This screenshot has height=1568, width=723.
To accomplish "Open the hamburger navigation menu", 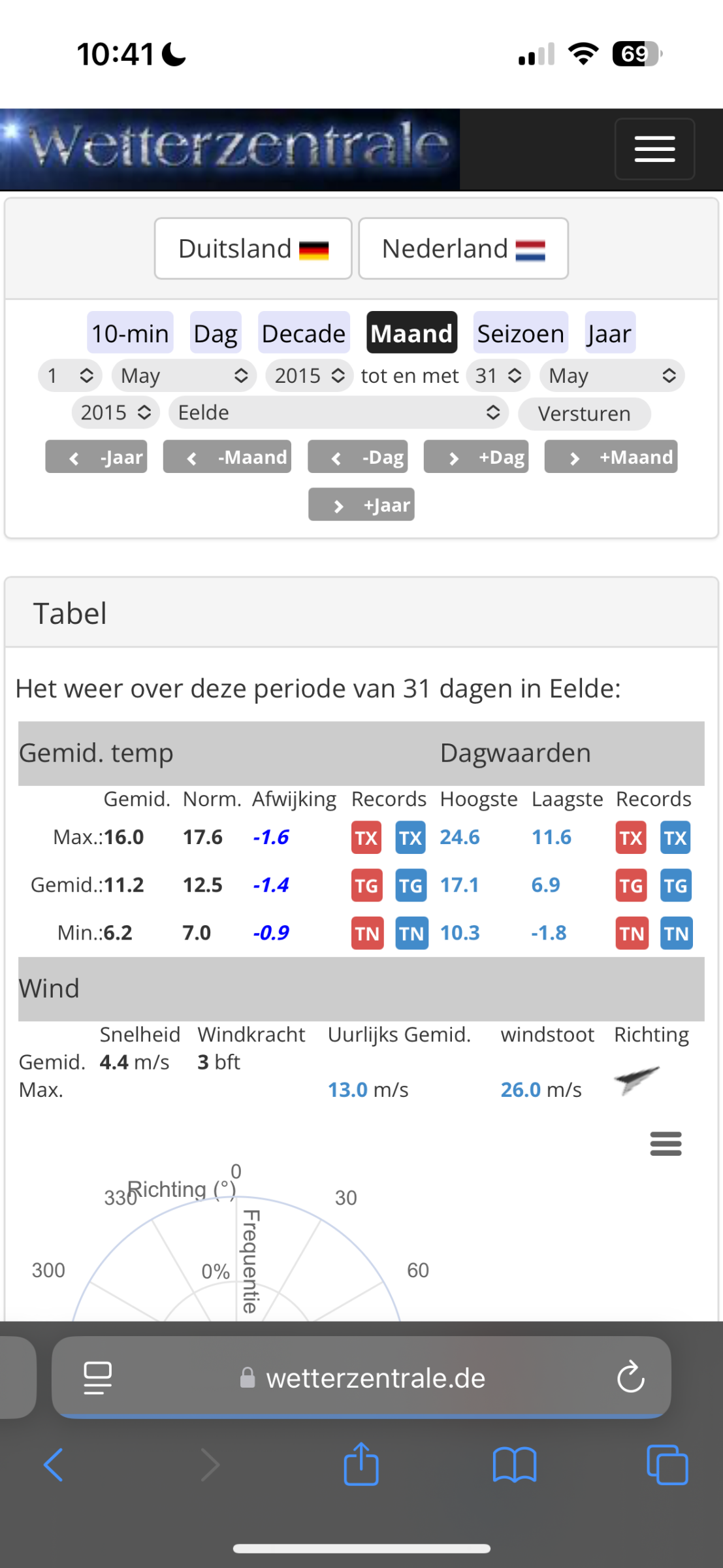I will click(654, 149).
